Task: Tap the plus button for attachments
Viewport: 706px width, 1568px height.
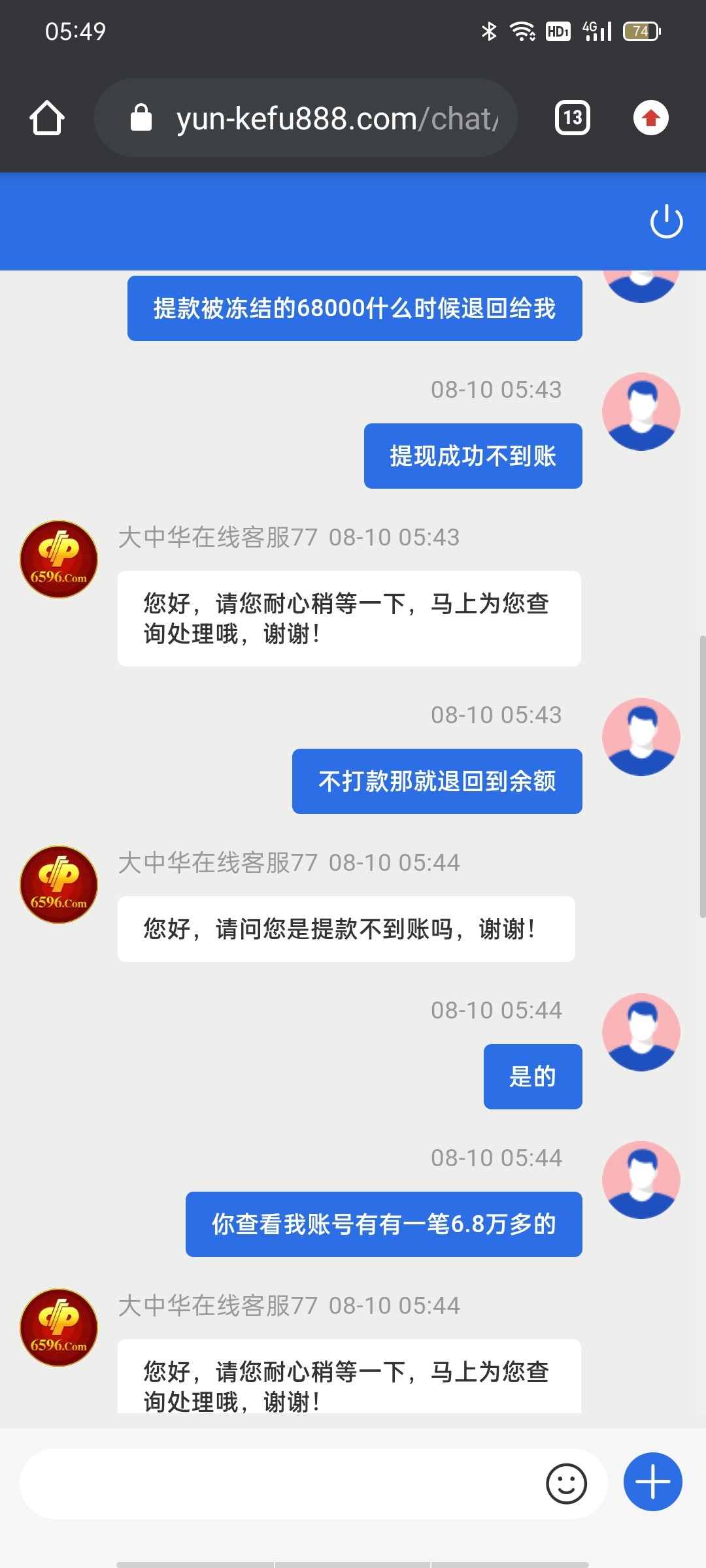Action: 652,1482
